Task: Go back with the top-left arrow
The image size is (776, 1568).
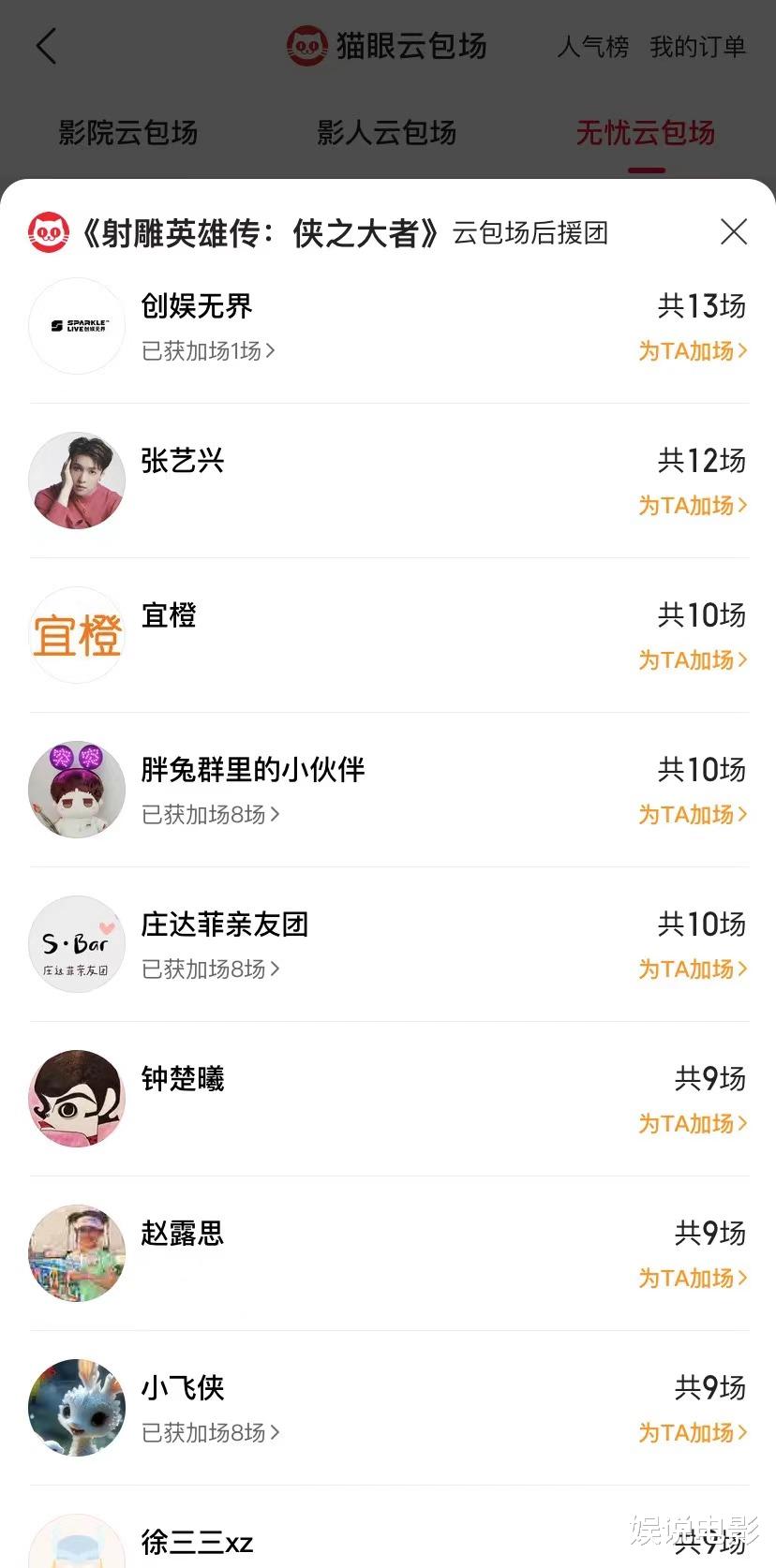Action: (x=46, y=46)
